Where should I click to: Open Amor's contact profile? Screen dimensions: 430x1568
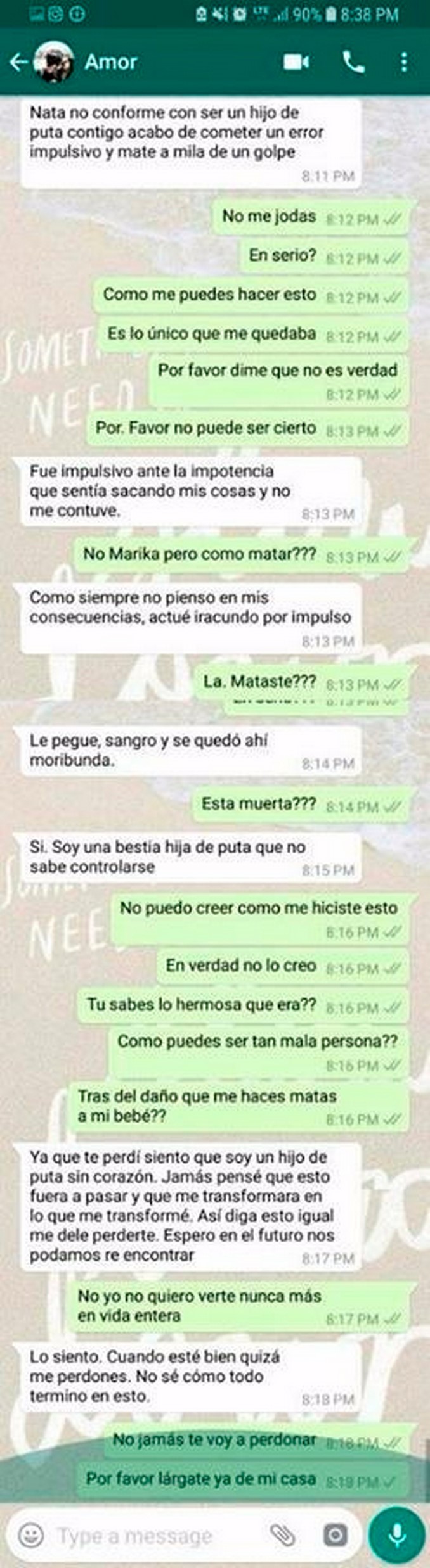(111, 62)
